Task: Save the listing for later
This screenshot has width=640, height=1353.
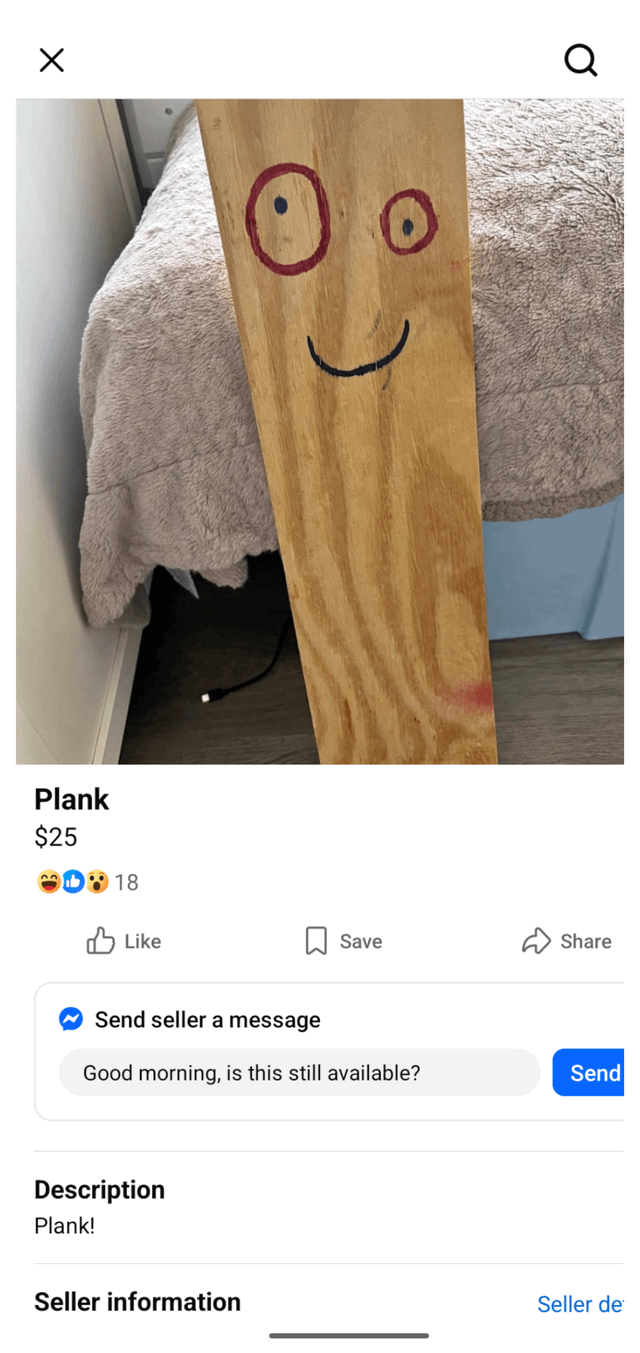Action: coord(343,941)
